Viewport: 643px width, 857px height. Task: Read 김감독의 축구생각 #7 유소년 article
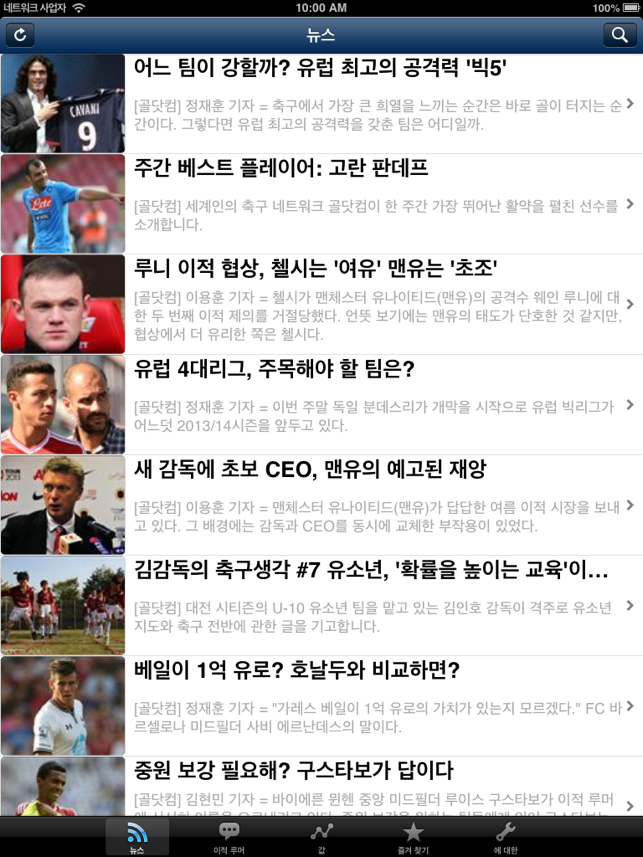[x=380, y=605]
